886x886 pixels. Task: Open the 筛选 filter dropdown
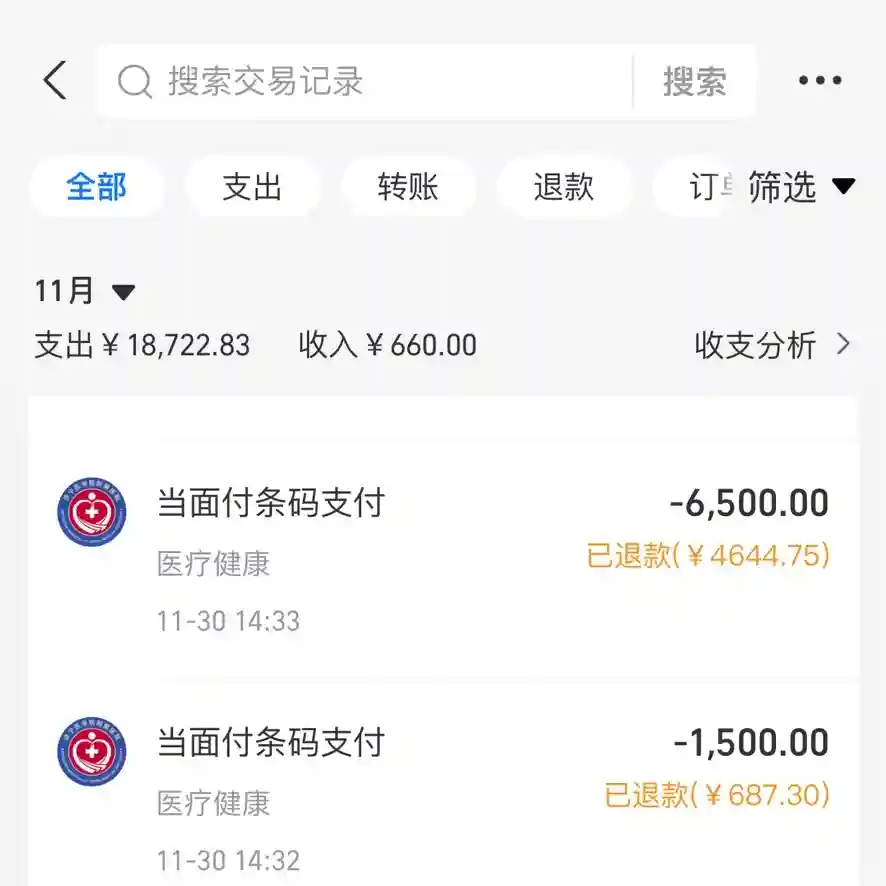pos(802,187)
